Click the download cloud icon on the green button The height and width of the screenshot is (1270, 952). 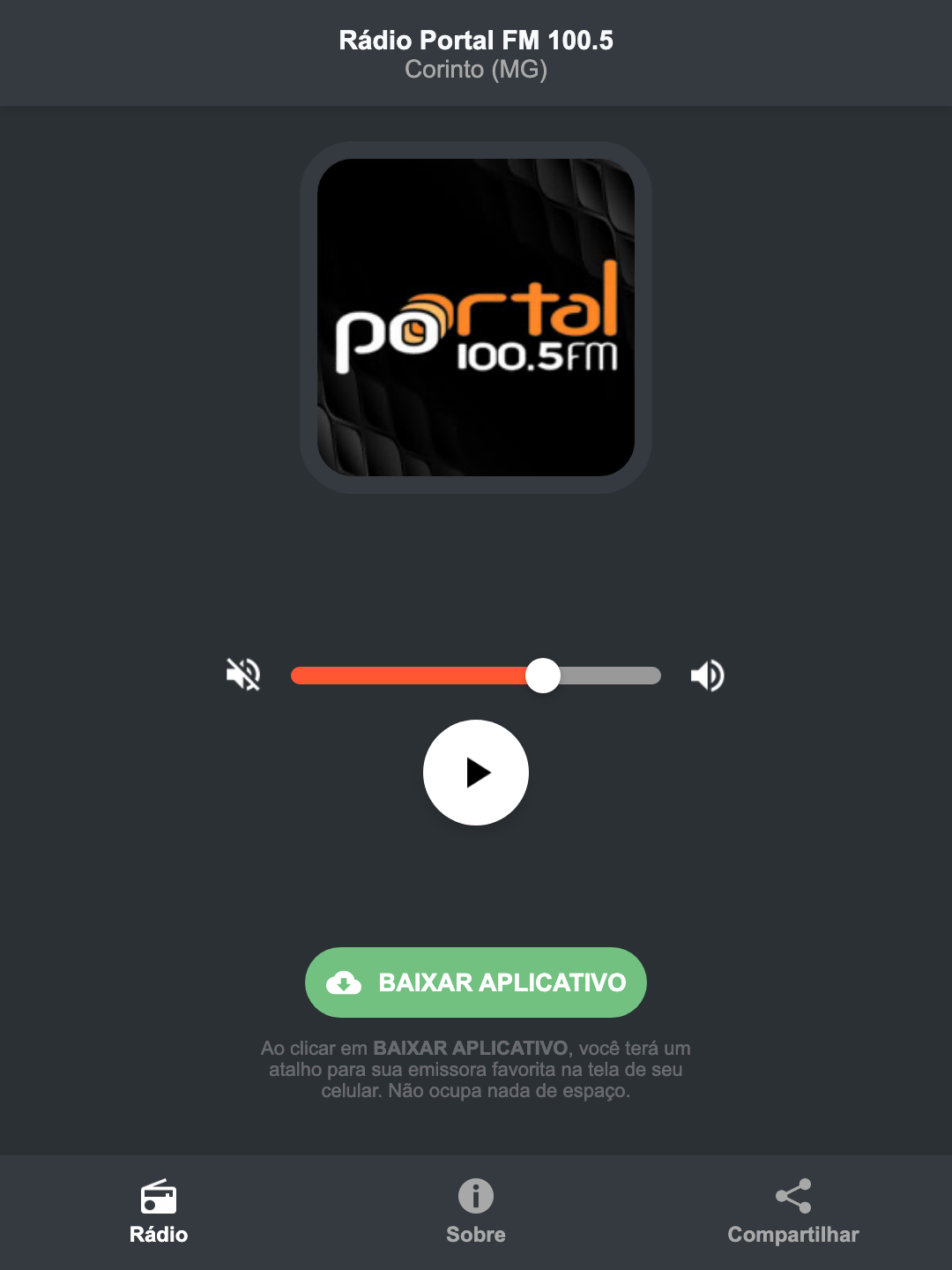click(346, 982)
